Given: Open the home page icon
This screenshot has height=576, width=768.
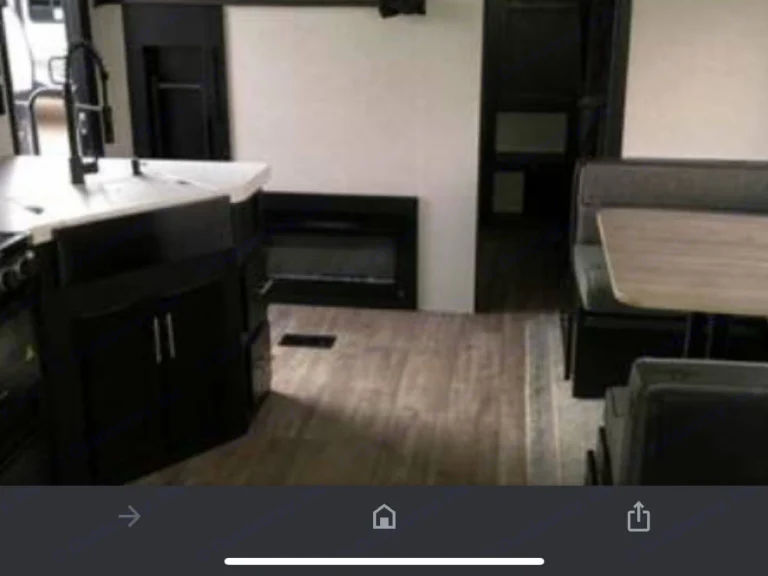Looking at the screenshot, I should point(384,516).
